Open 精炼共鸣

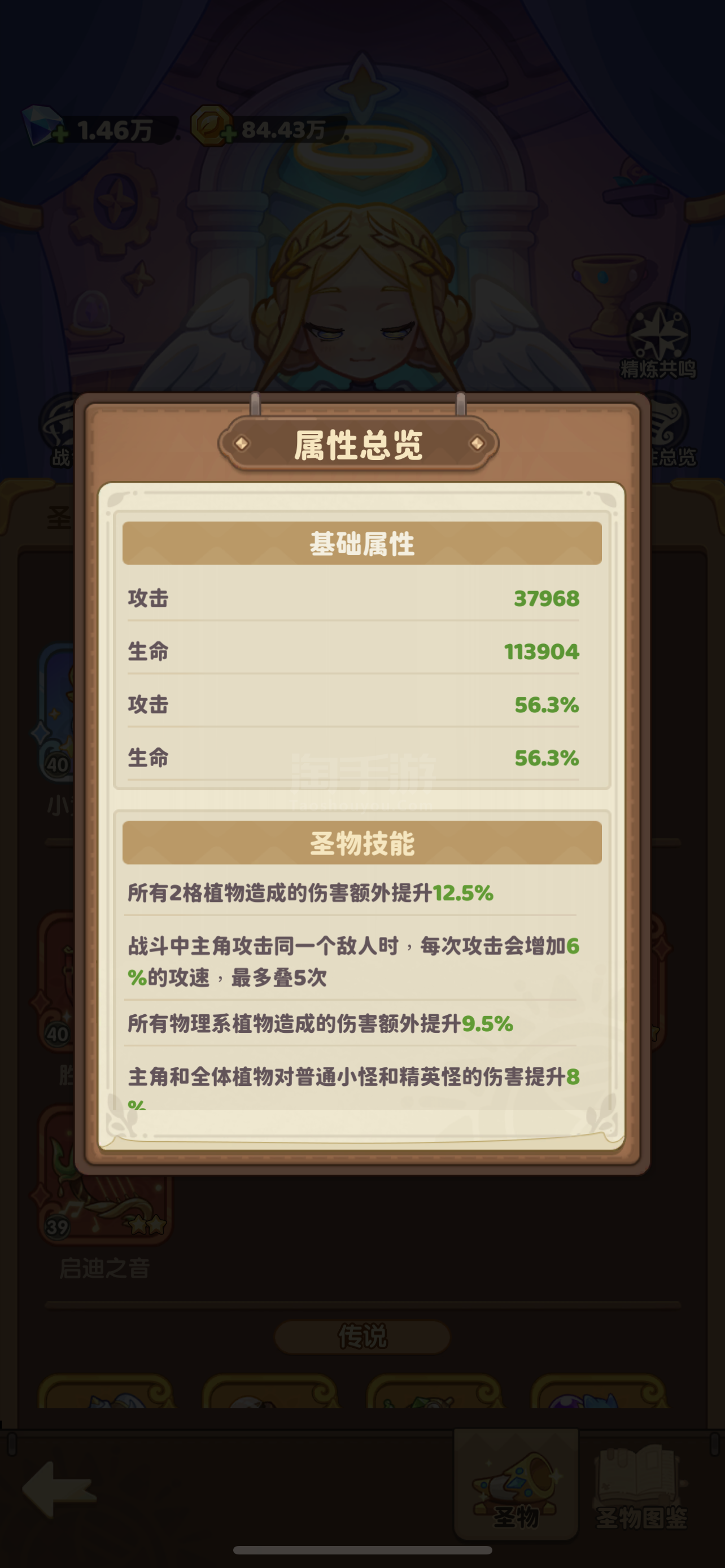[658, 343]
